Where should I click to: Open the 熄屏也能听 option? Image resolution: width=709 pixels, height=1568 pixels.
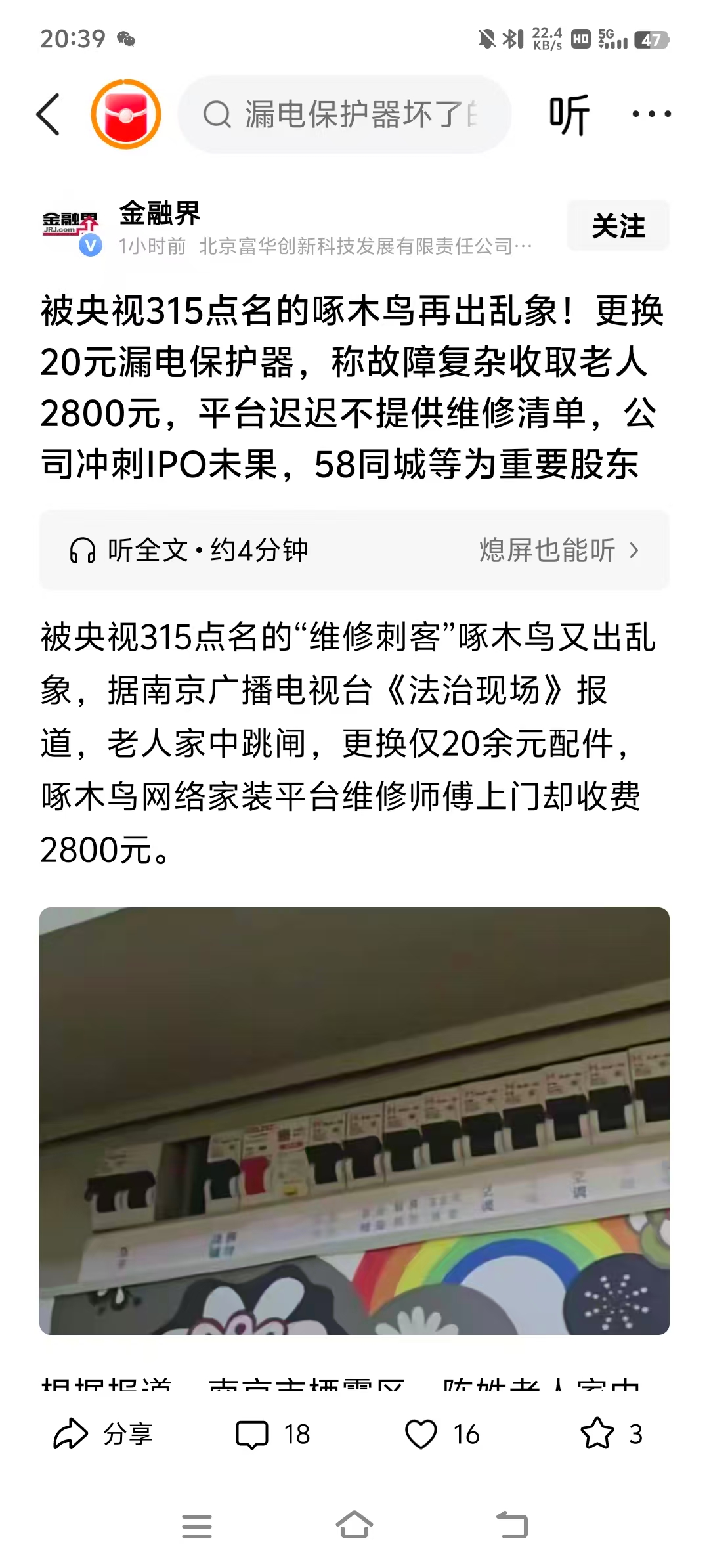[x=559, y=550]
